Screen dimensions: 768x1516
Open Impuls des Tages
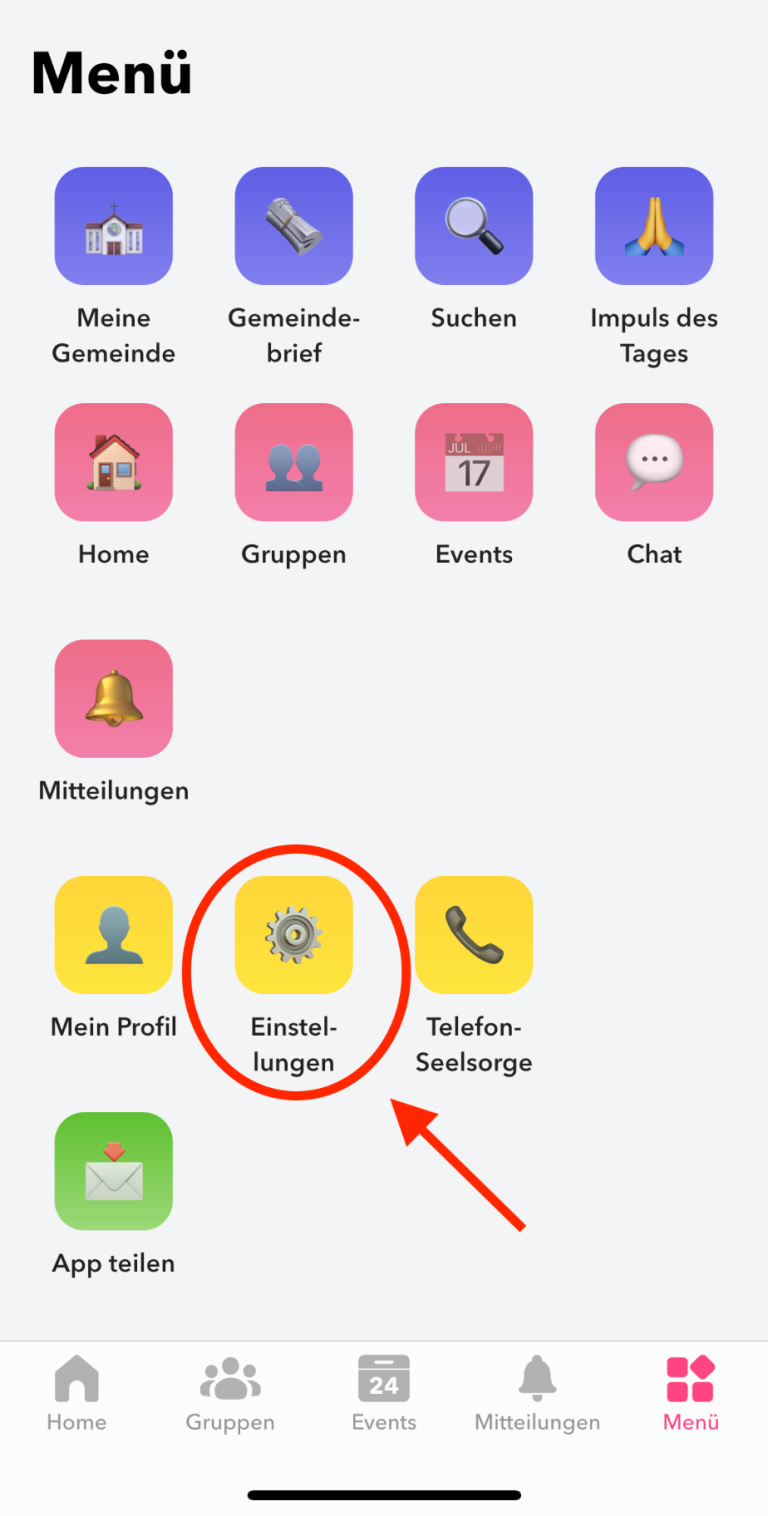(x=653, y=226)
